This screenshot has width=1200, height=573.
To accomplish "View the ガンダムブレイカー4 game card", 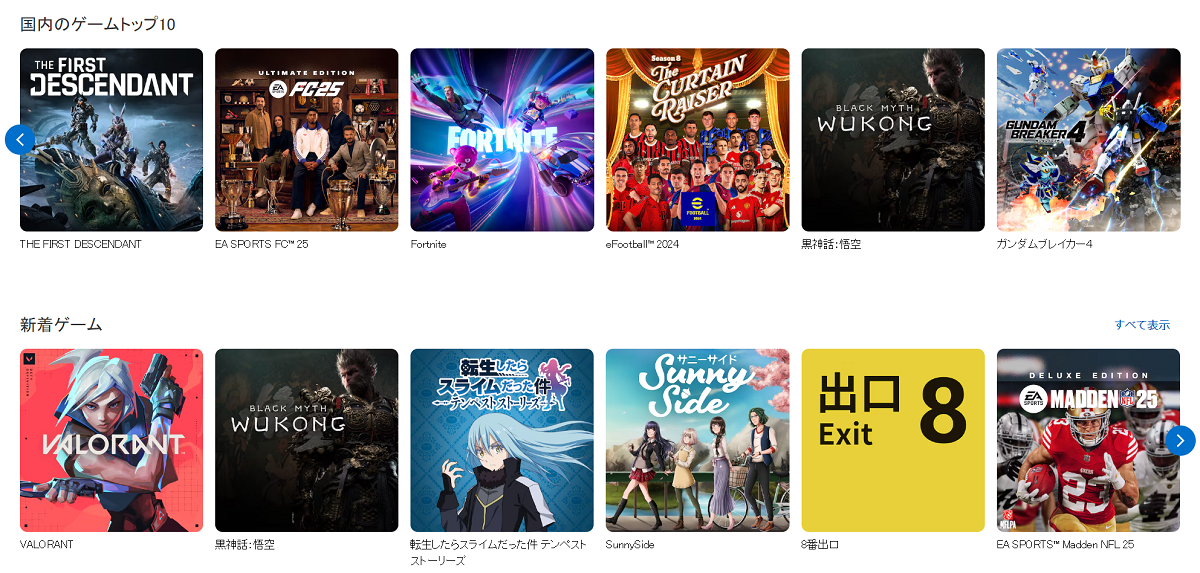I will coord(1088,140).
